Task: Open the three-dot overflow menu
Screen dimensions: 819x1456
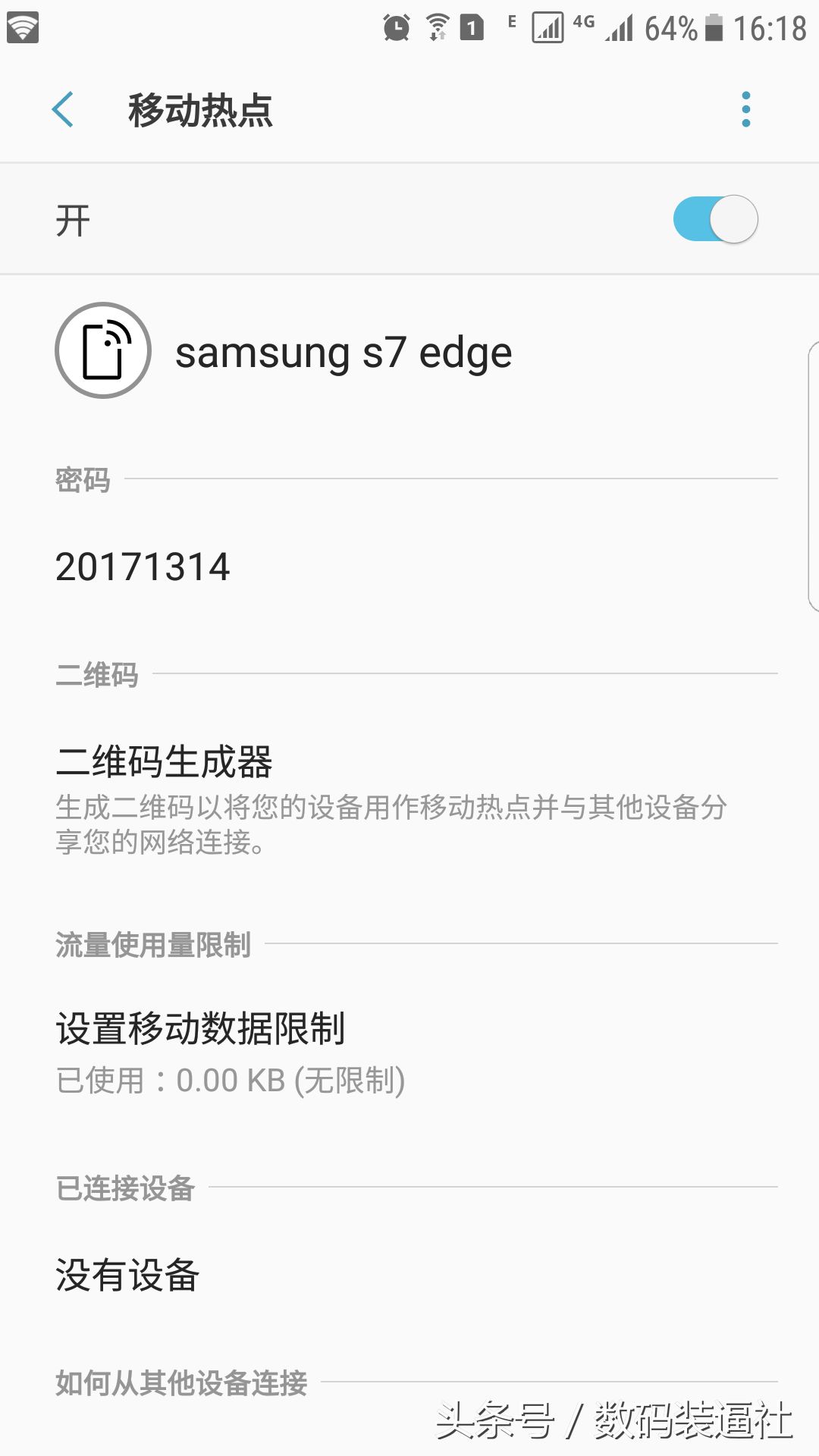Action: (746, 110)
